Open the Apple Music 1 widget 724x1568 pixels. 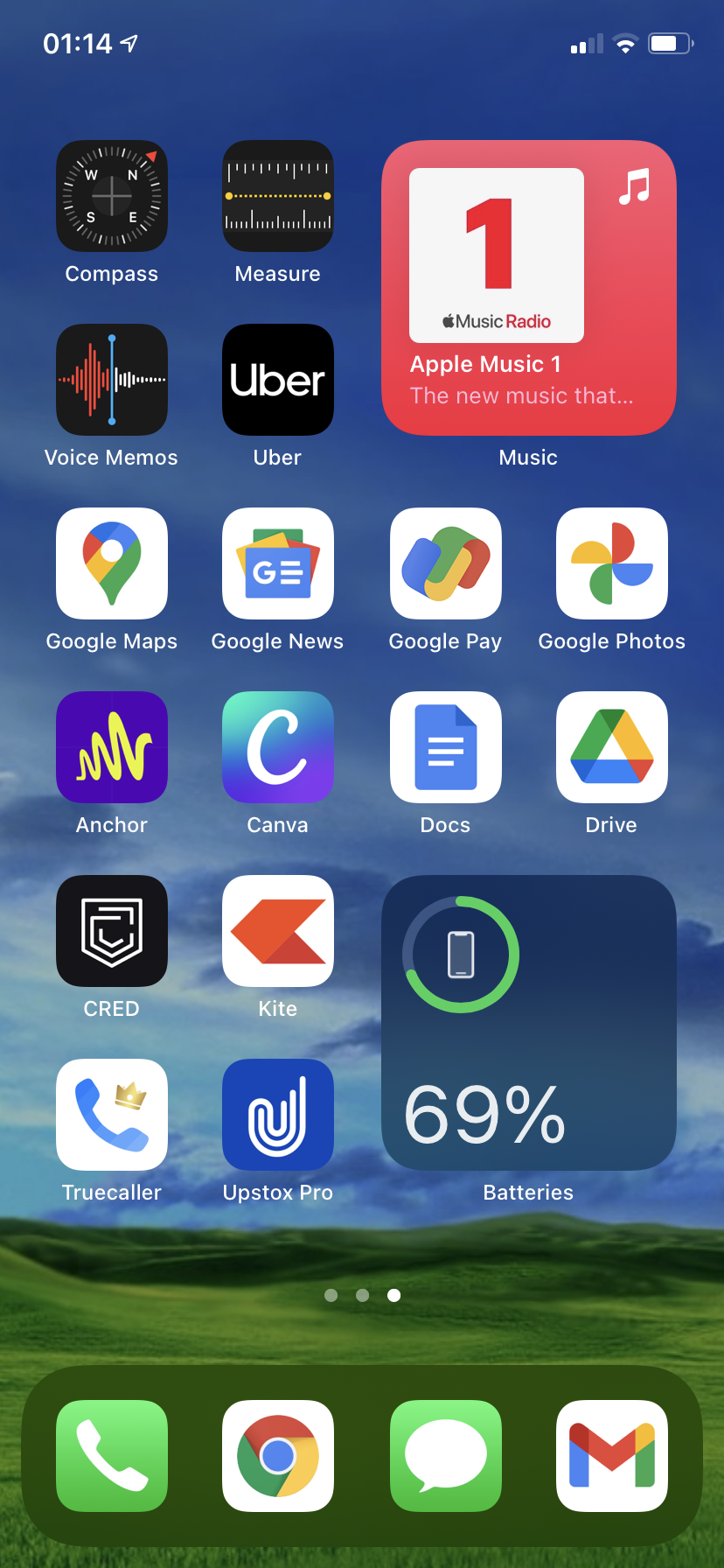(x=528, y=287)
